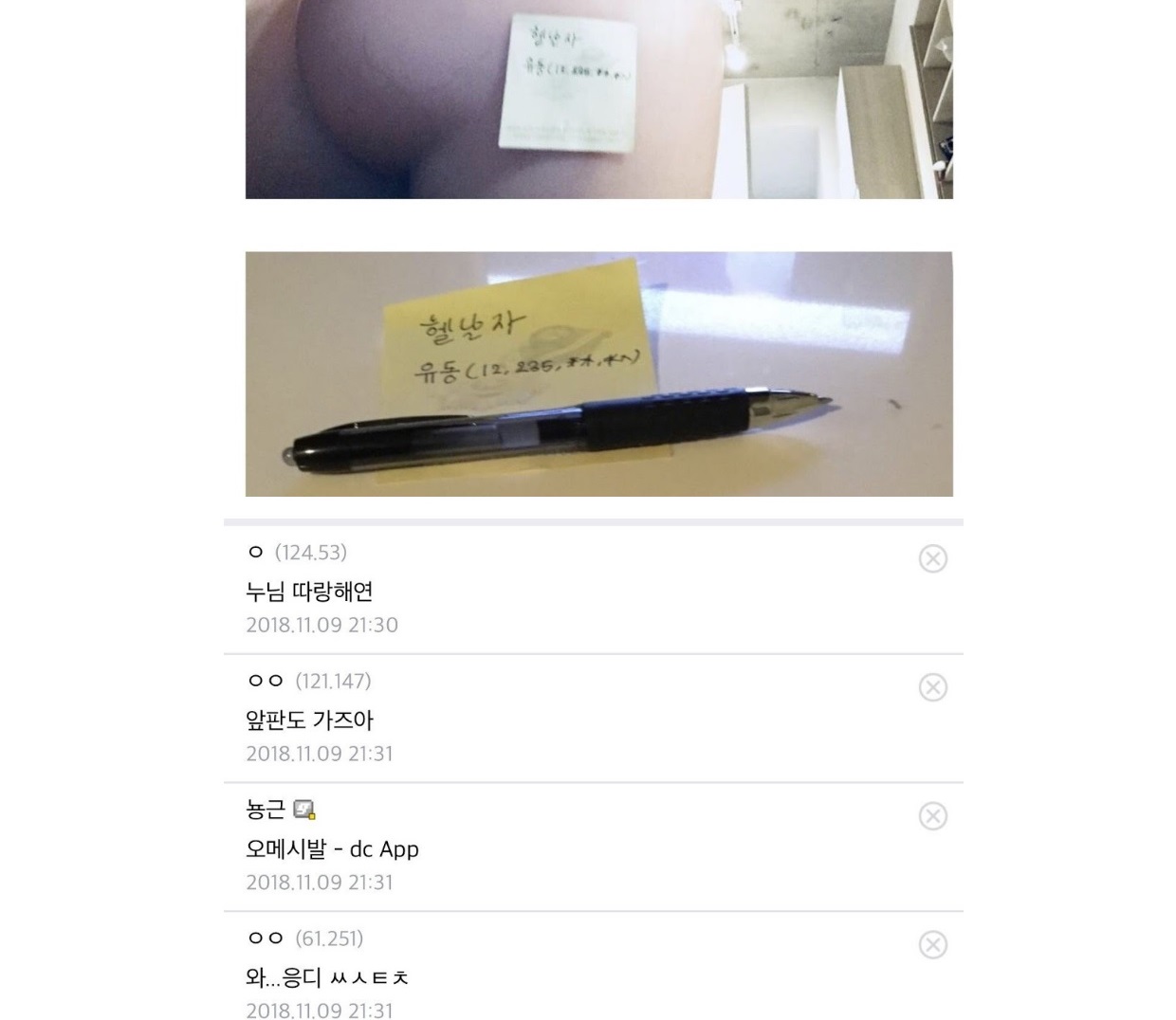Remove the '오메시발 - dc App' comment
Screen dimensions: 1176x1020
coord(932,816)
